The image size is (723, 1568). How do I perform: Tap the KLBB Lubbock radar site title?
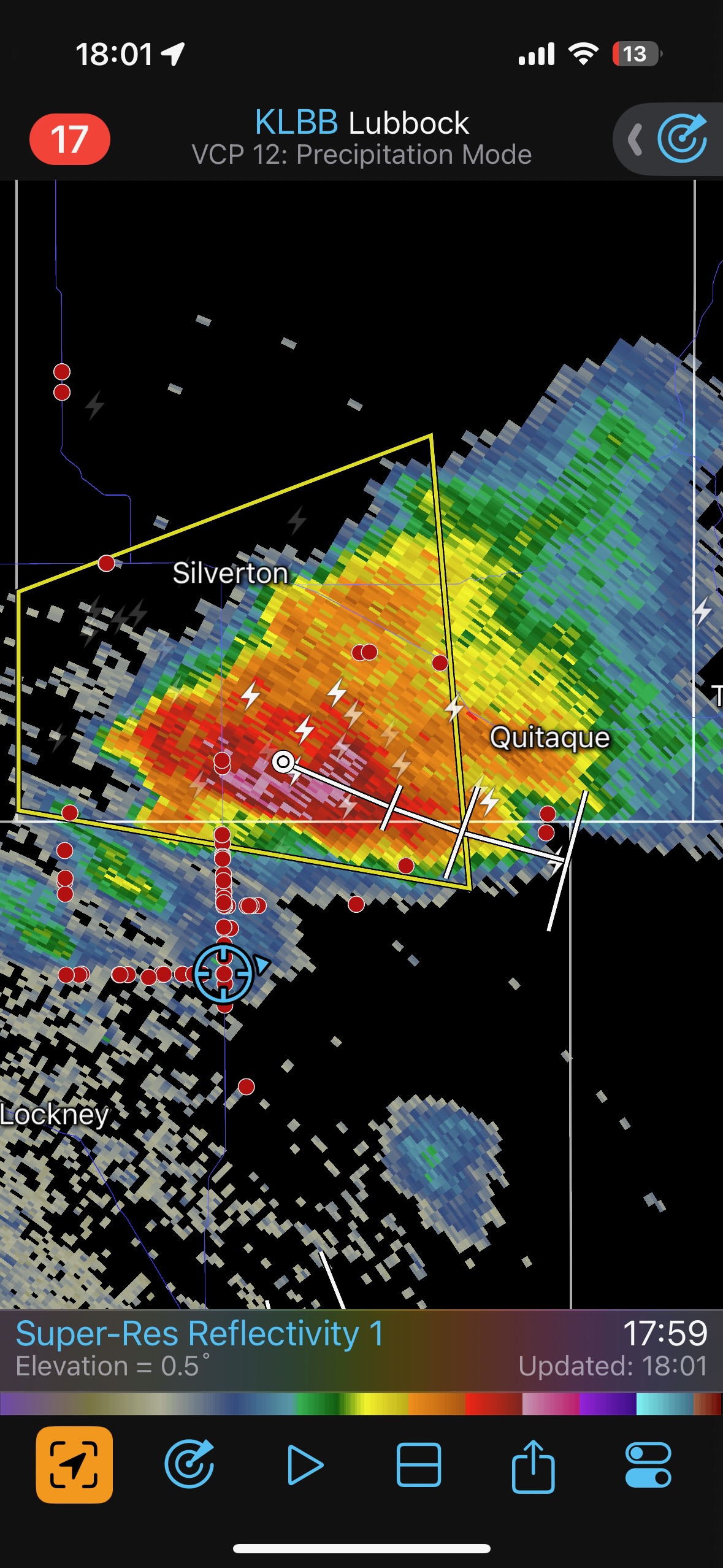pyautogui.click(x=361, y=123)
